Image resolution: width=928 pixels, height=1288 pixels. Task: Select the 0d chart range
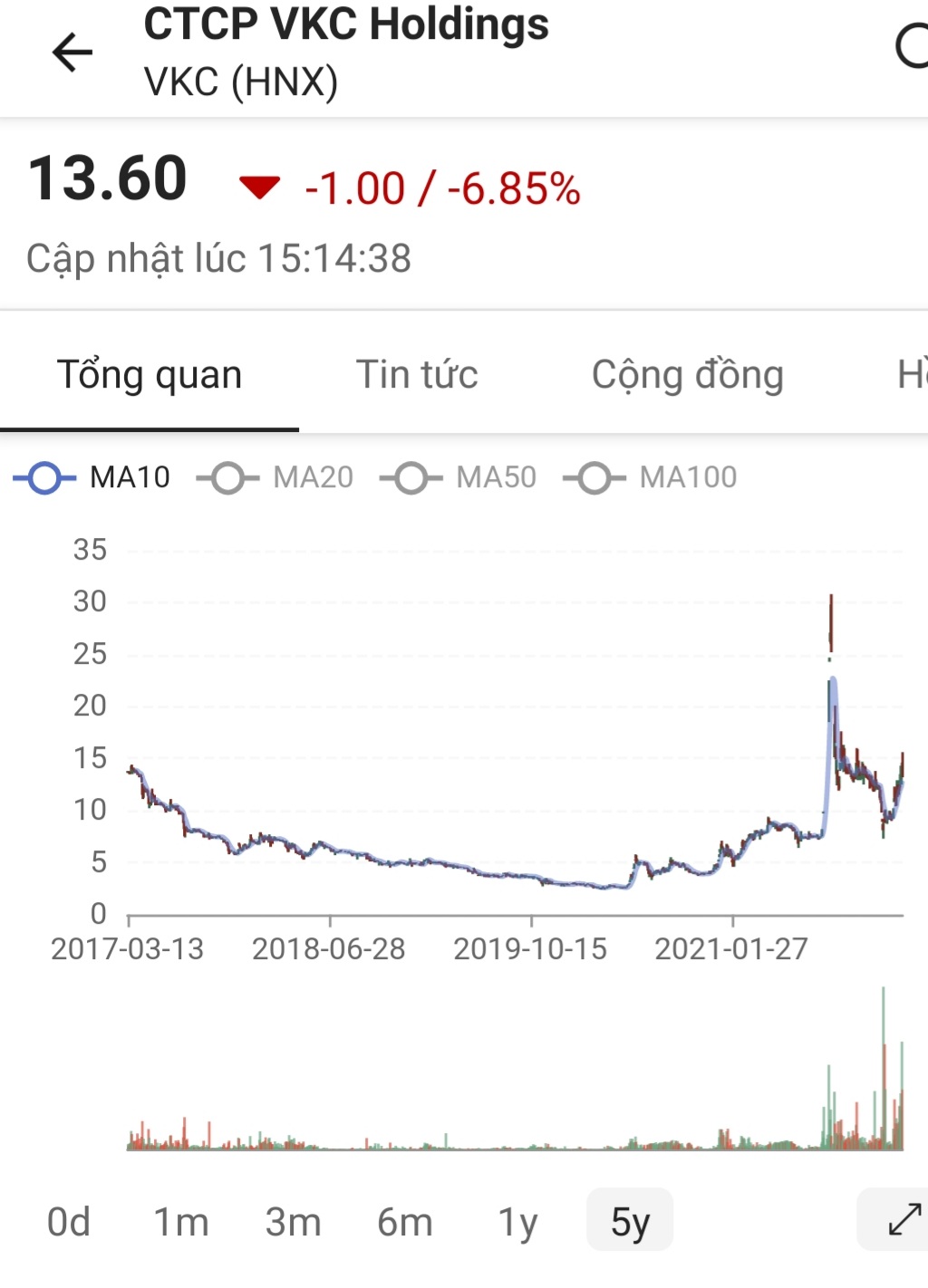[x=69, y=1222]
